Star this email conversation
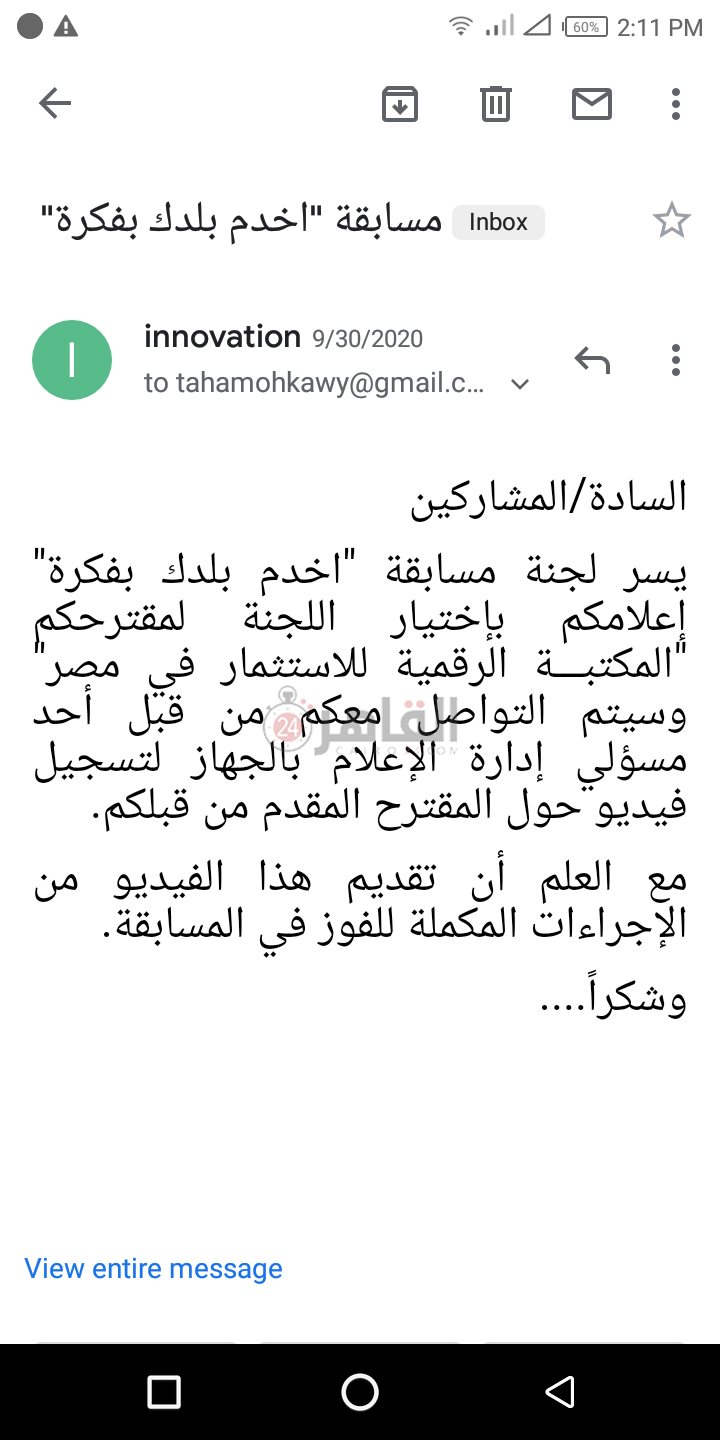720x1440 pixels. 671,221
